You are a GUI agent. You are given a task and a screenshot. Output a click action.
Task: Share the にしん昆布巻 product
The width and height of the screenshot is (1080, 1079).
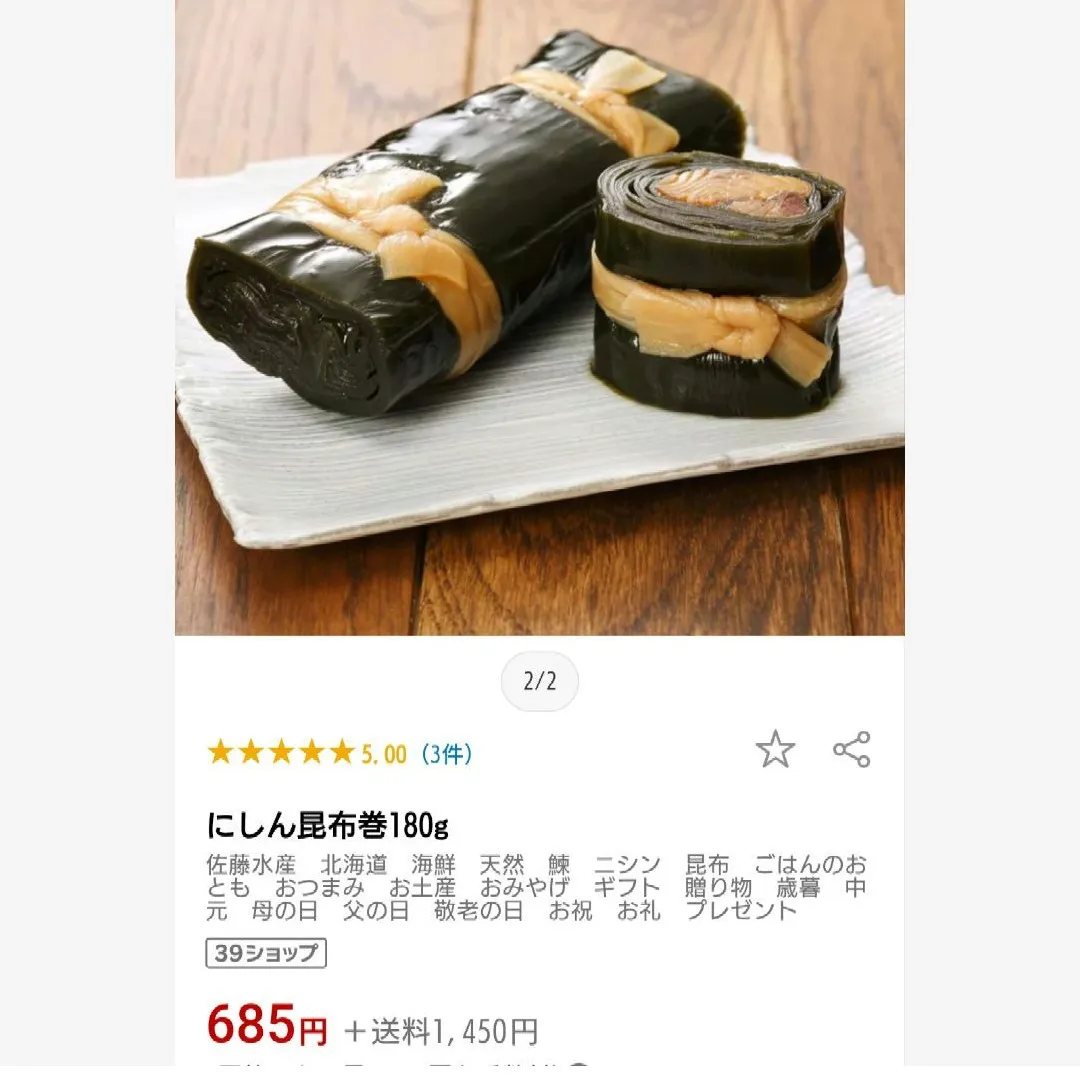click(852, 749)
